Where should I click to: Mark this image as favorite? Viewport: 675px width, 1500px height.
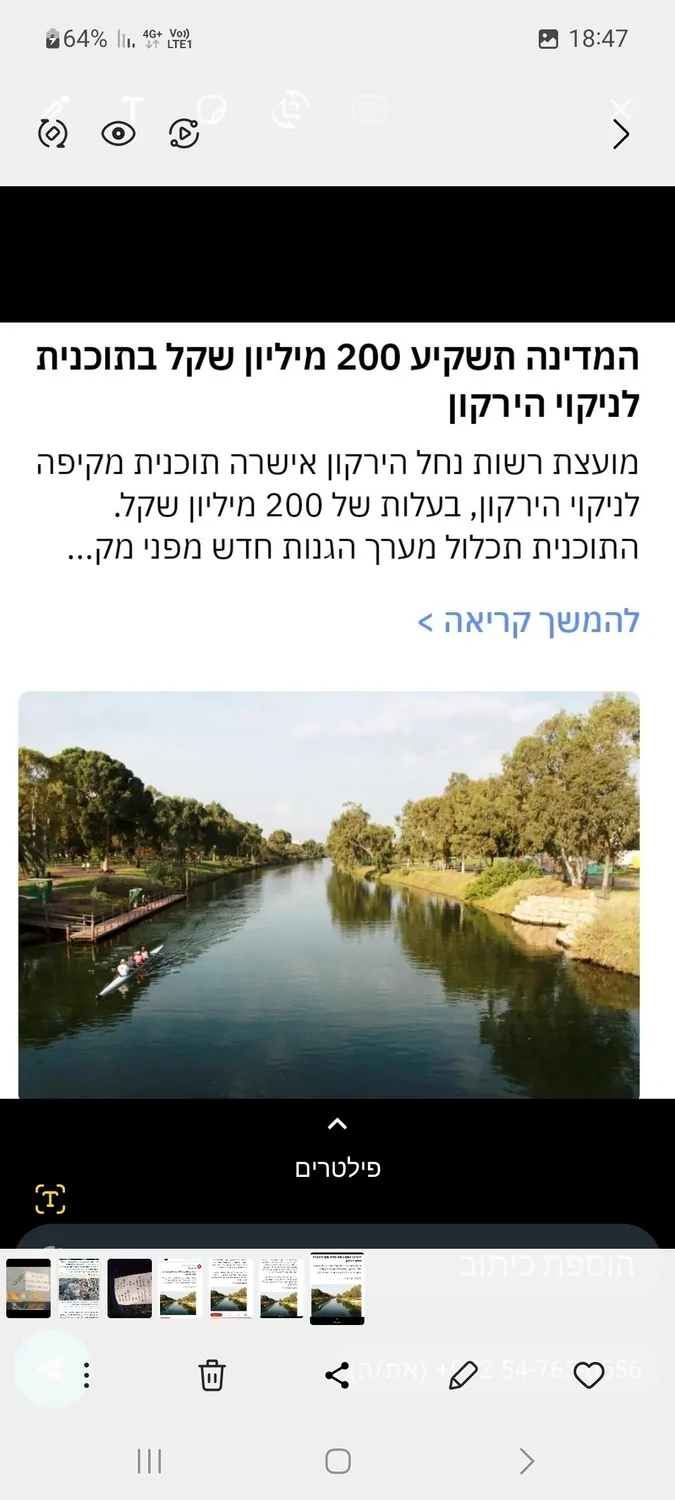coord(588,1376)
